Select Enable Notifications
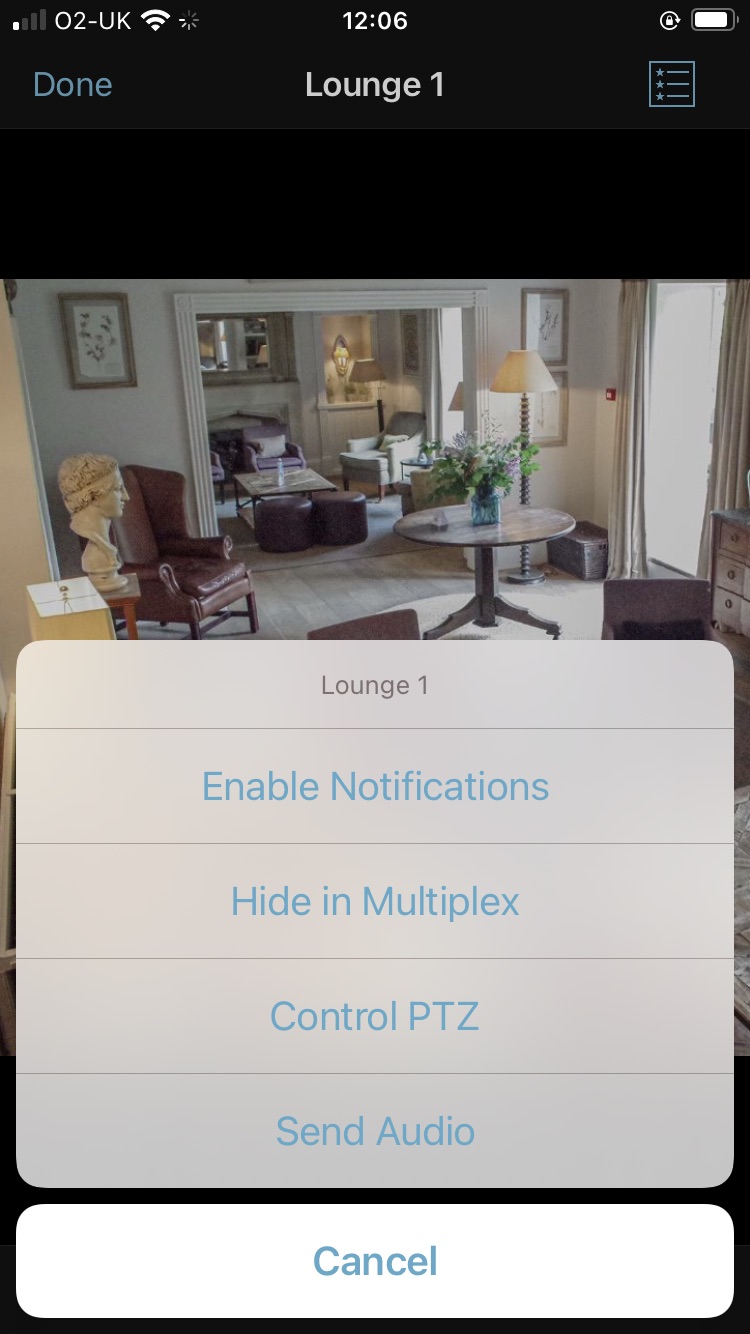 tap(375, 786)
